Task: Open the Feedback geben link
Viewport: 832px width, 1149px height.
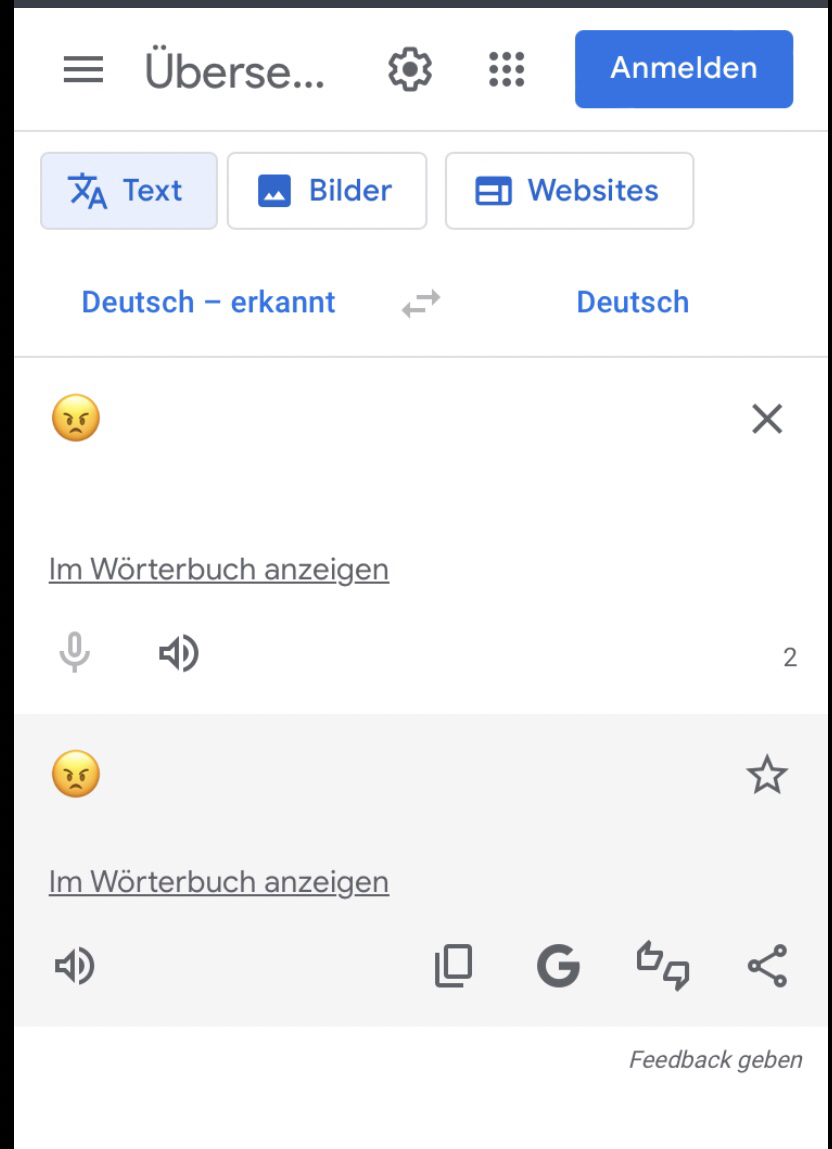Action: tap(715, 1060)
